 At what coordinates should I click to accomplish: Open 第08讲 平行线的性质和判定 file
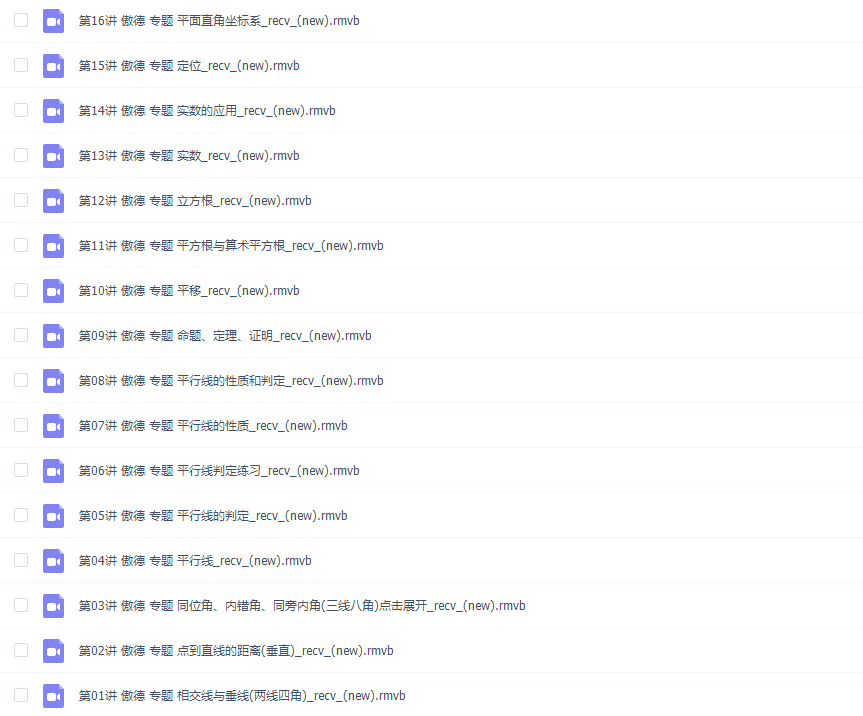click(230, 380)
